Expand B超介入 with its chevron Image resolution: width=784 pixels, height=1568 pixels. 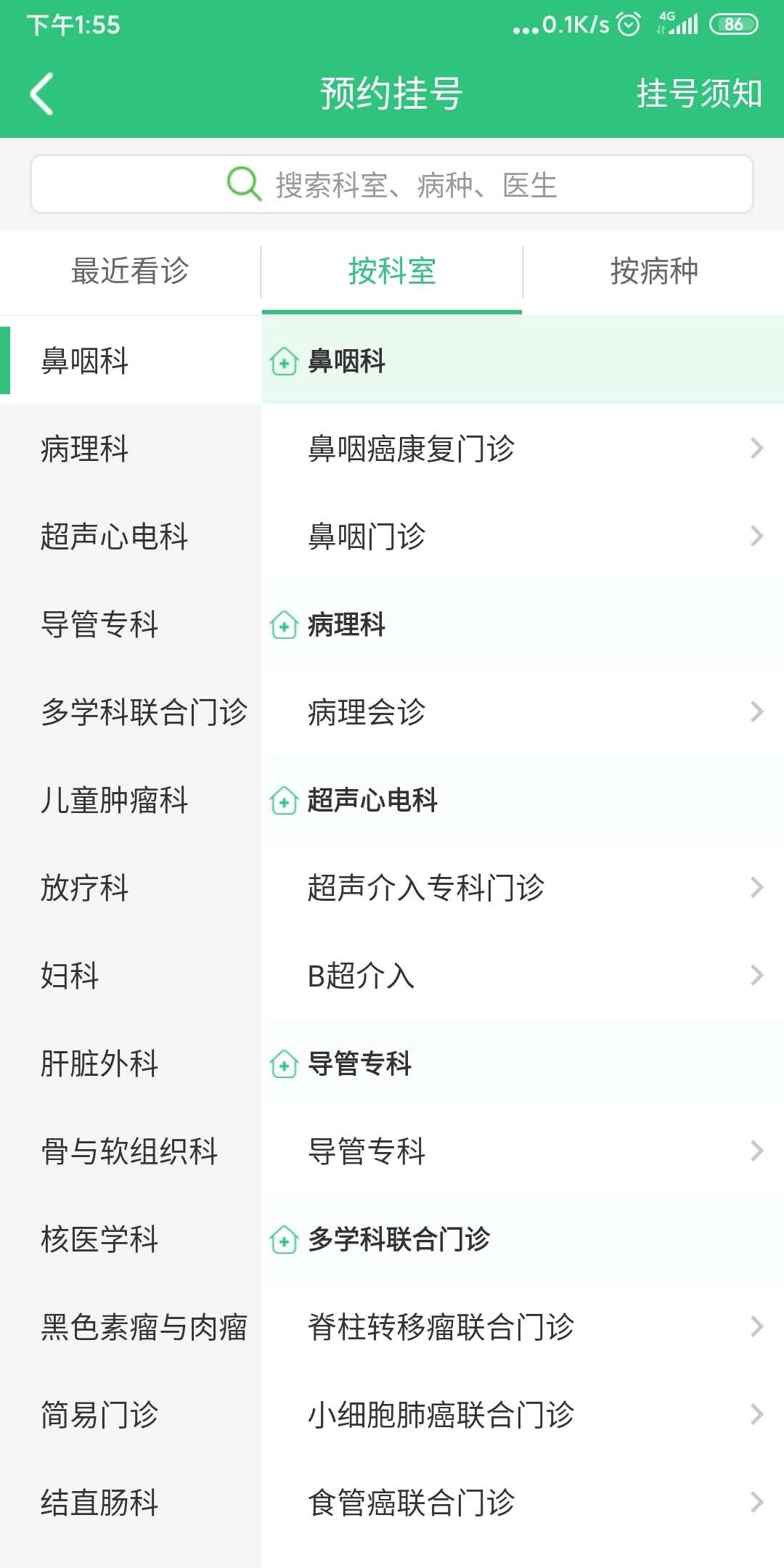757,976
